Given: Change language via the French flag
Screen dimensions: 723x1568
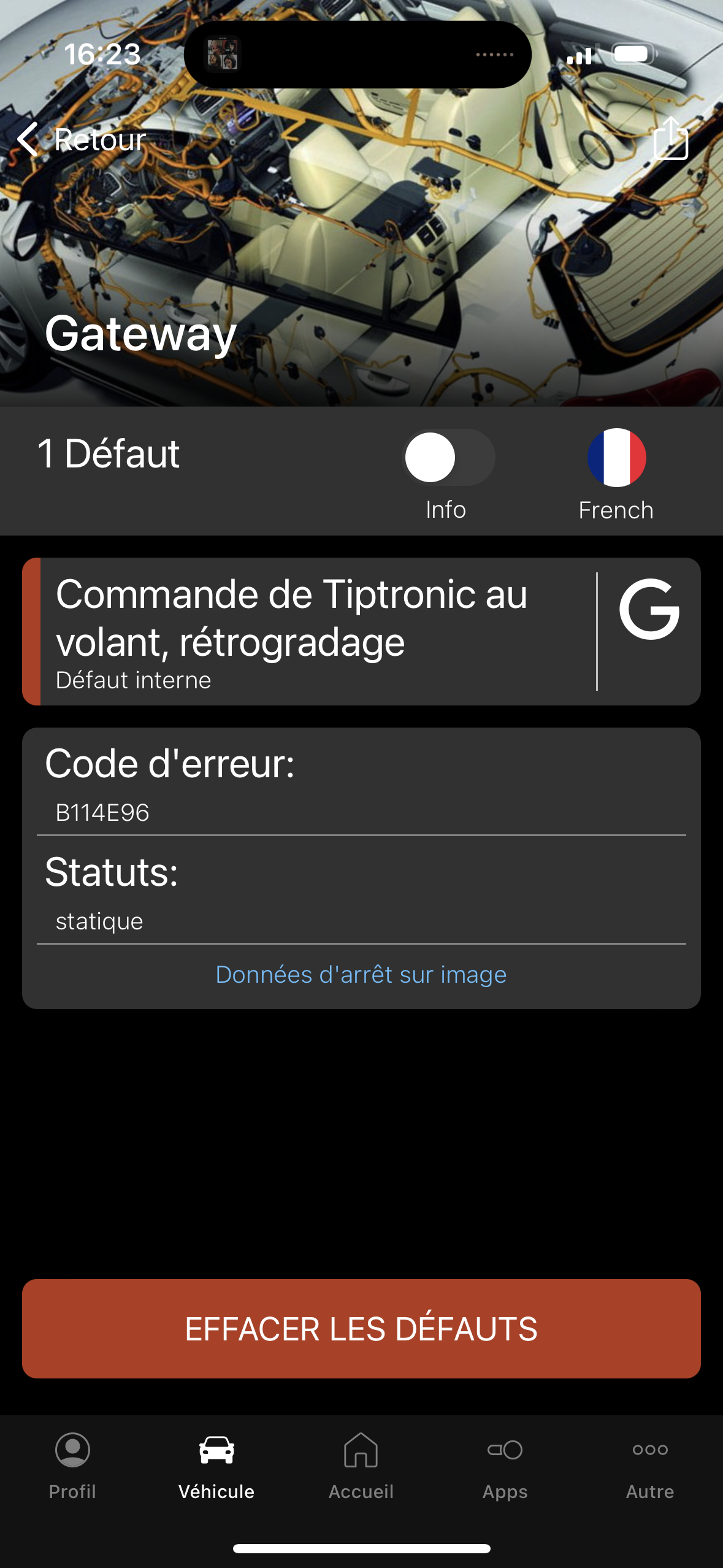Looking at the screenshot, I should click(616, 458).
